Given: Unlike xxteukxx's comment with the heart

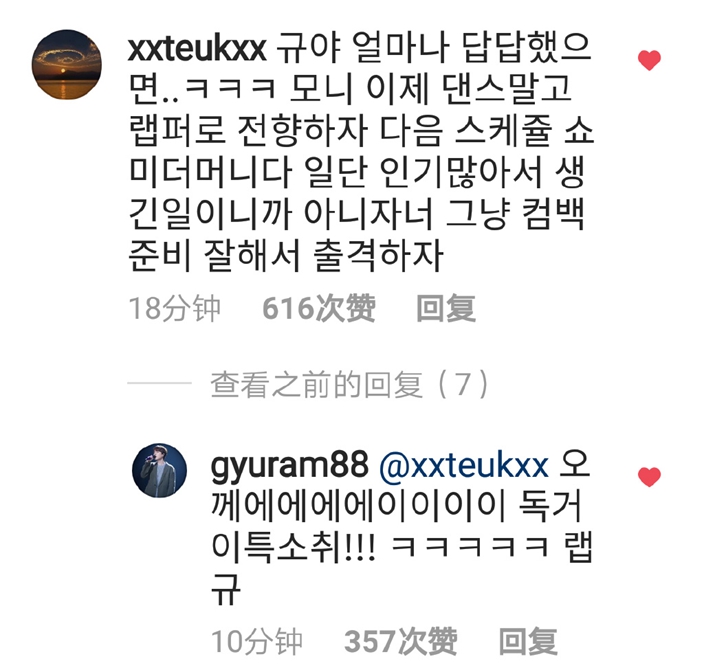Looking at the screenshot, I should (649, 61).
